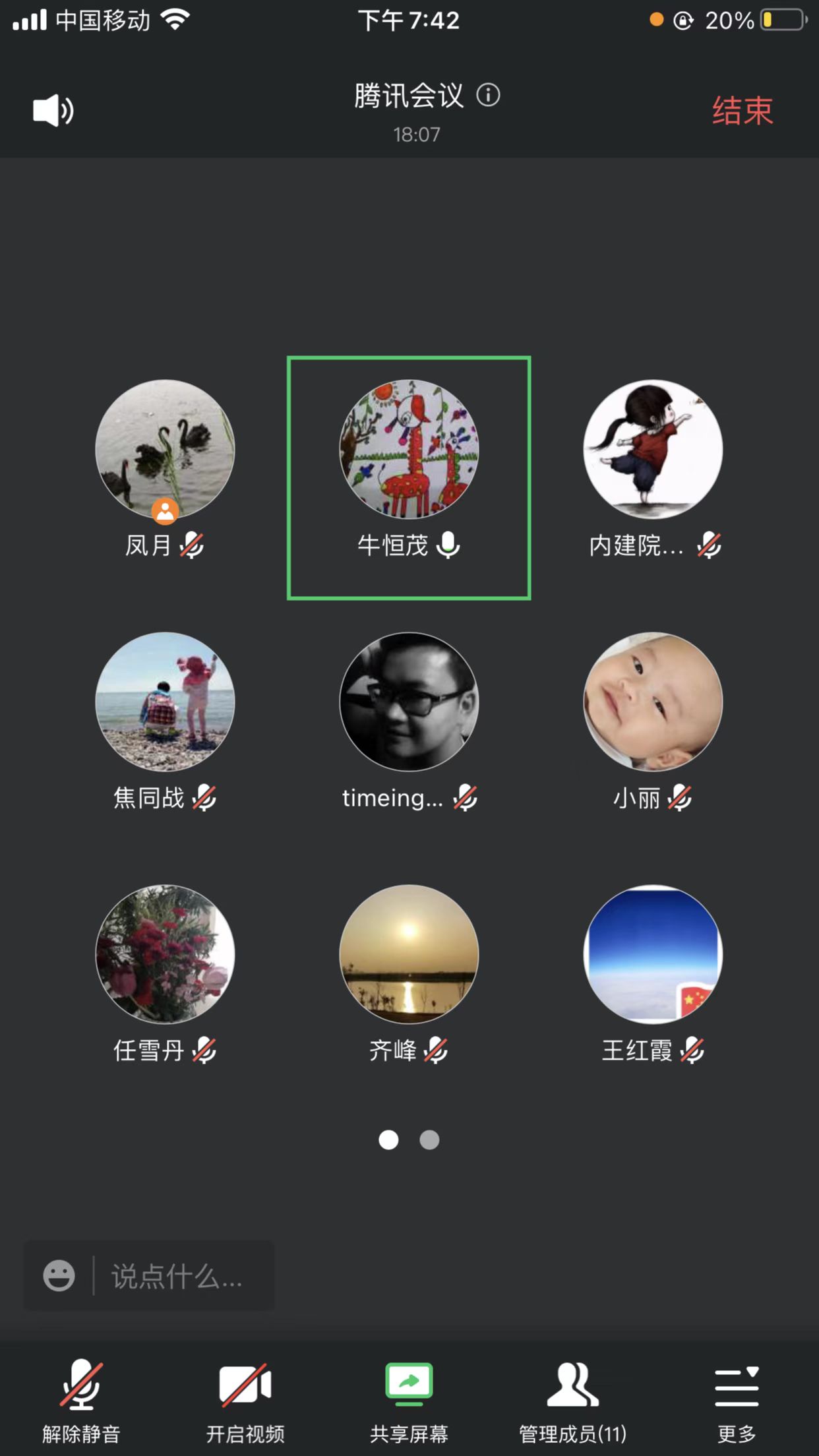Viewport: 819px width, 1456px height.
Task: Select participant 任雪丹
Action: [x=165, y=954]
